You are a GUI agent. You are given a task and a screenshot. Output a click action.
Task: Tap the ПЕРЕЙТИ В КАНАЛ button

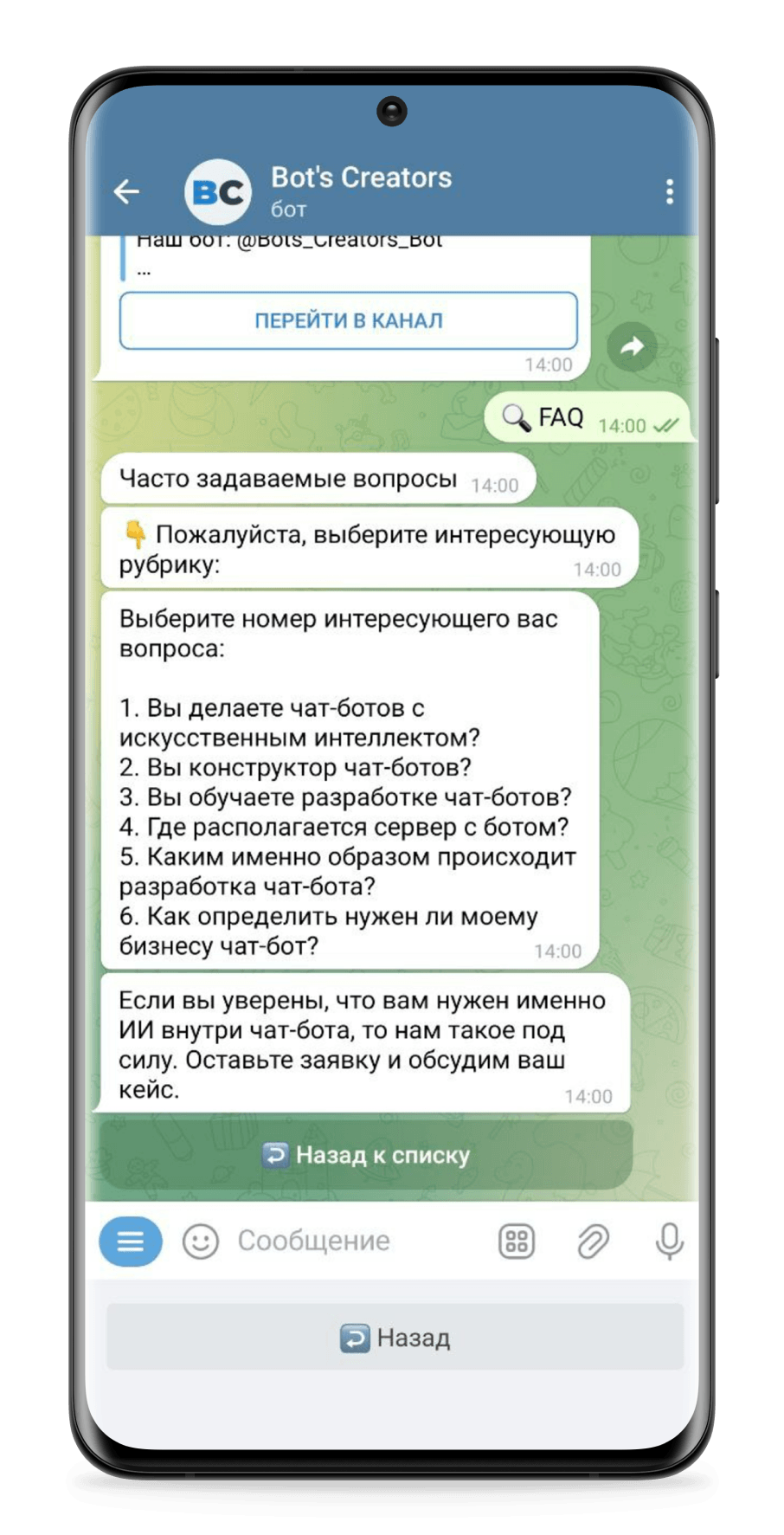tap(348, 321)
